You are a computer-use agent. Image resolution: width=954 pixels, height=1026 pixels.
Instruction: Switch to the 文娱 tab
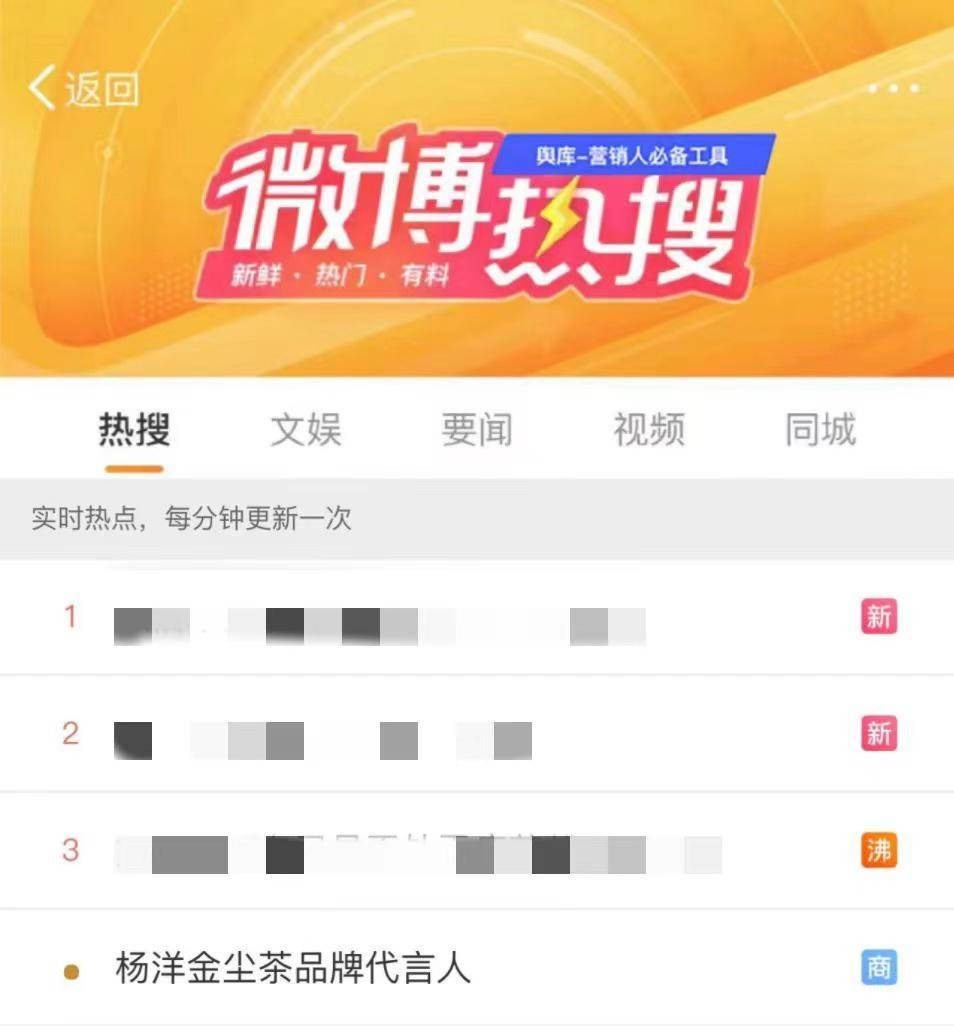click(305, 431)
